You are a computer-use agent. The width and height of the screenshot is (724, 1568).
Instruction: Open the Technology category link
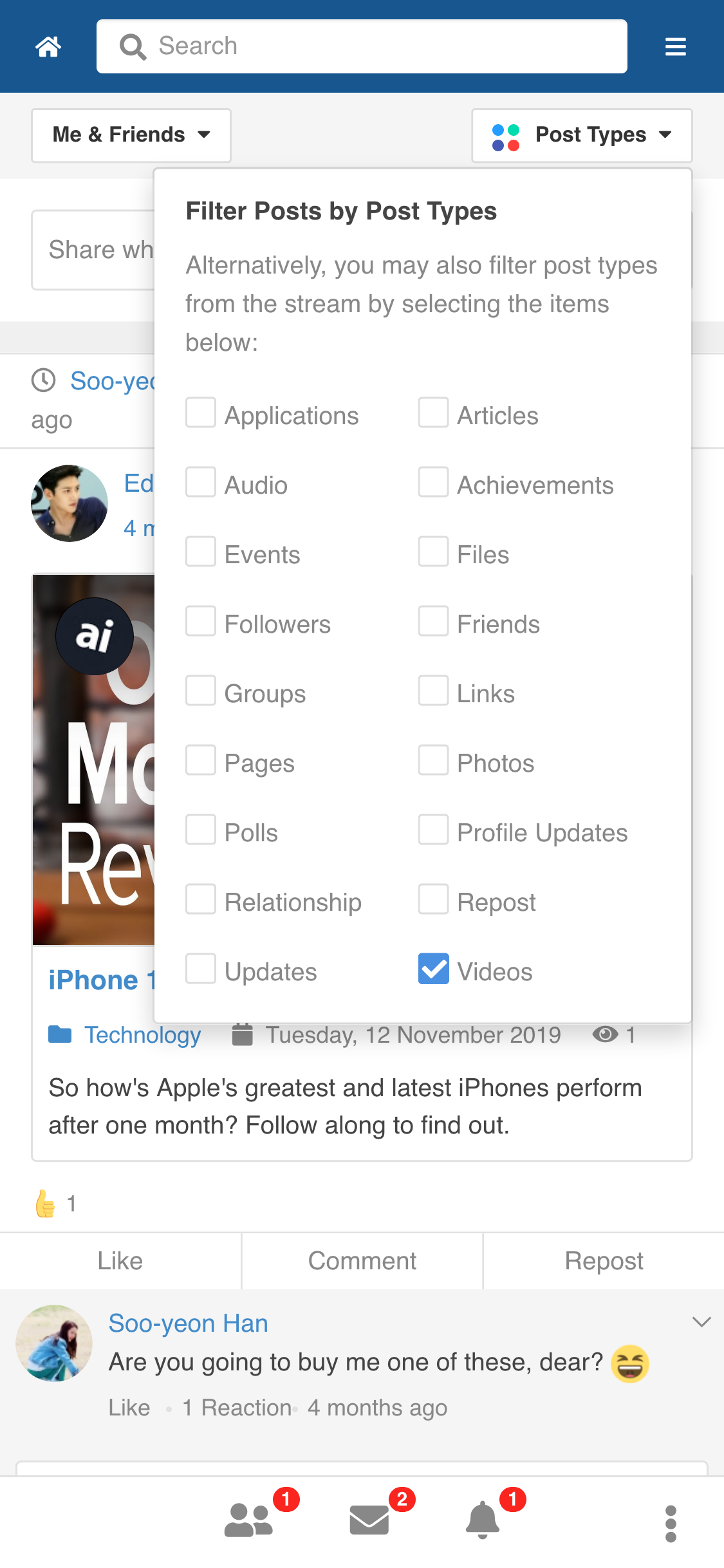click(142, 1035)
